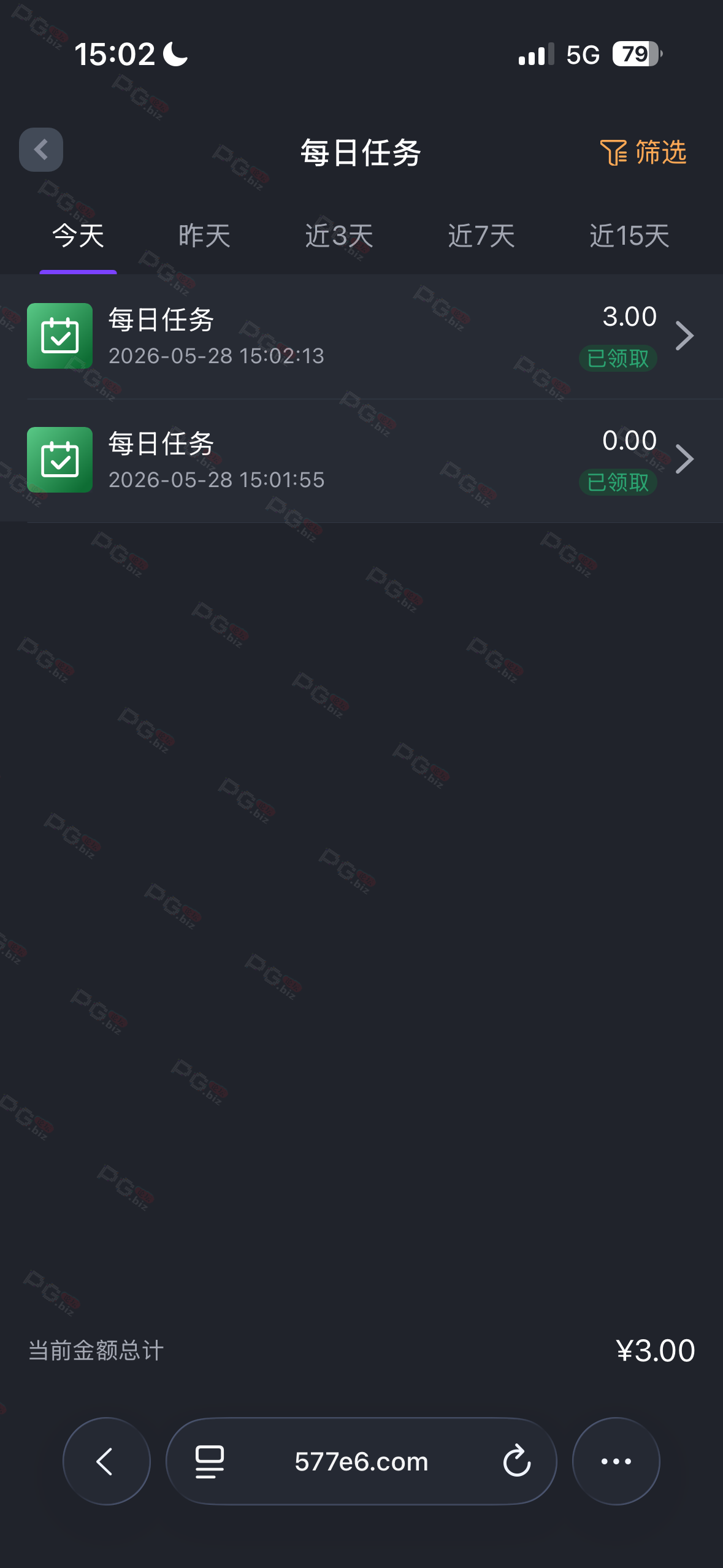This screenshot has height=1568, width=723.
Task: Show records for 近15天
Action: tap(629, 236)
